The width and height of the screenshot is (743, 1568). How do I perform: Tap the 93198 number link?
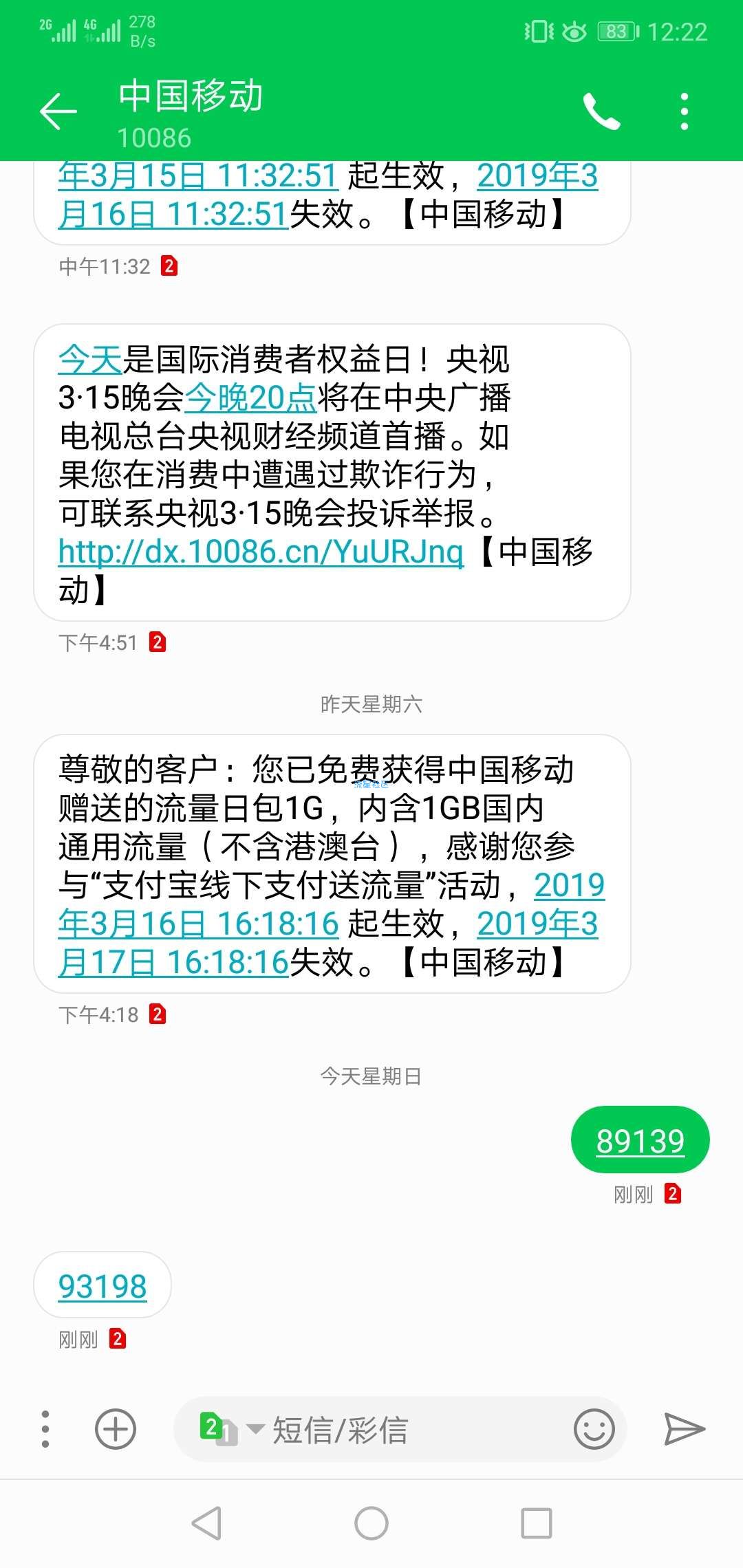click(103, 1286)
